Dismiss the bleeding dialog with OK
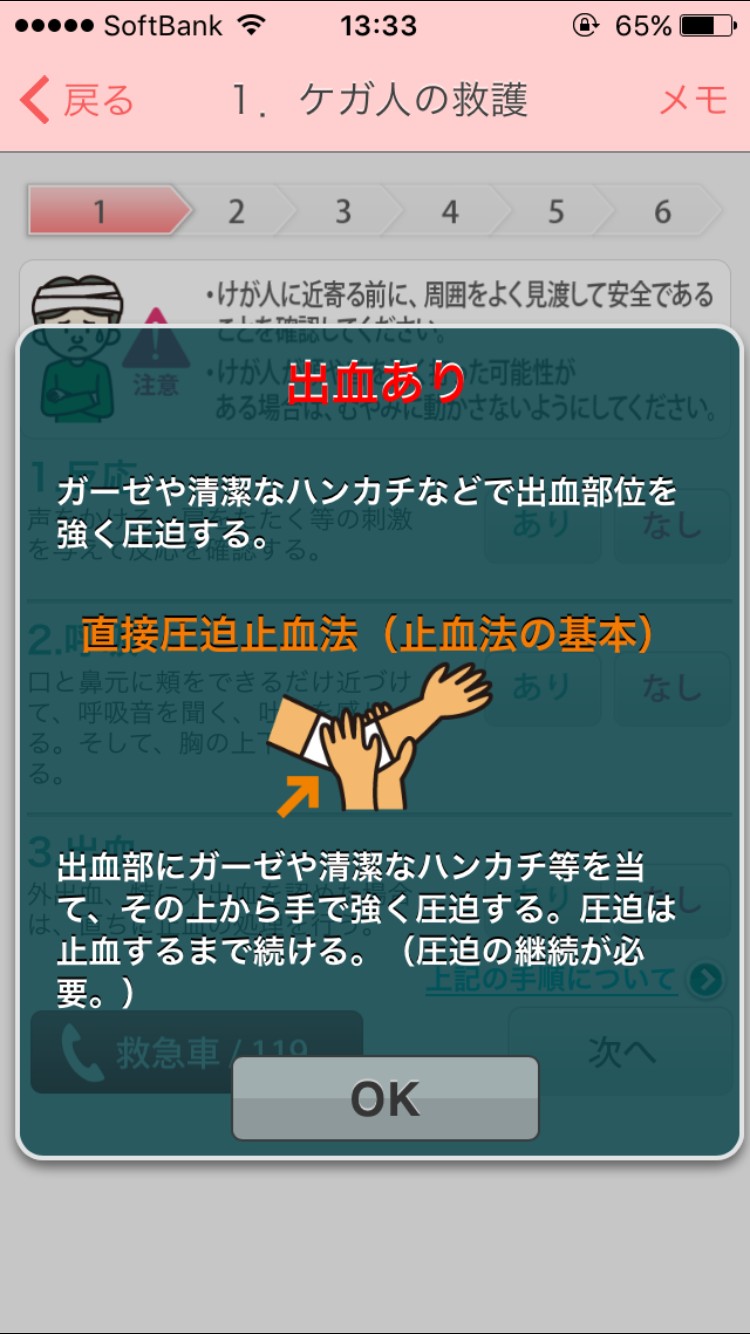The image size is (750, 1334). coord(386,1098)
